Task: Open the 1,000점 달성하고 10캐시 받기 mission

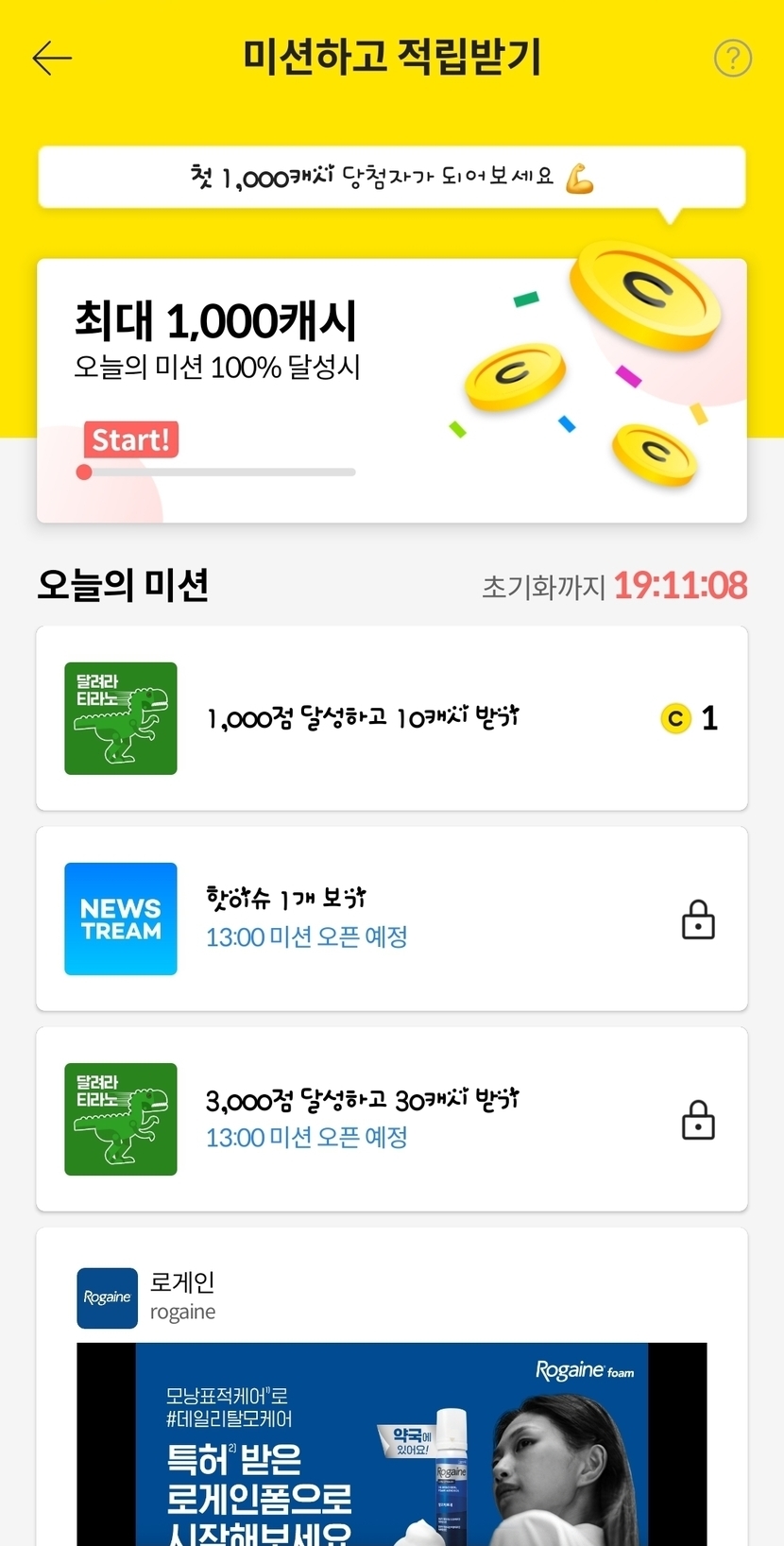Action: [x=391, y=718]
